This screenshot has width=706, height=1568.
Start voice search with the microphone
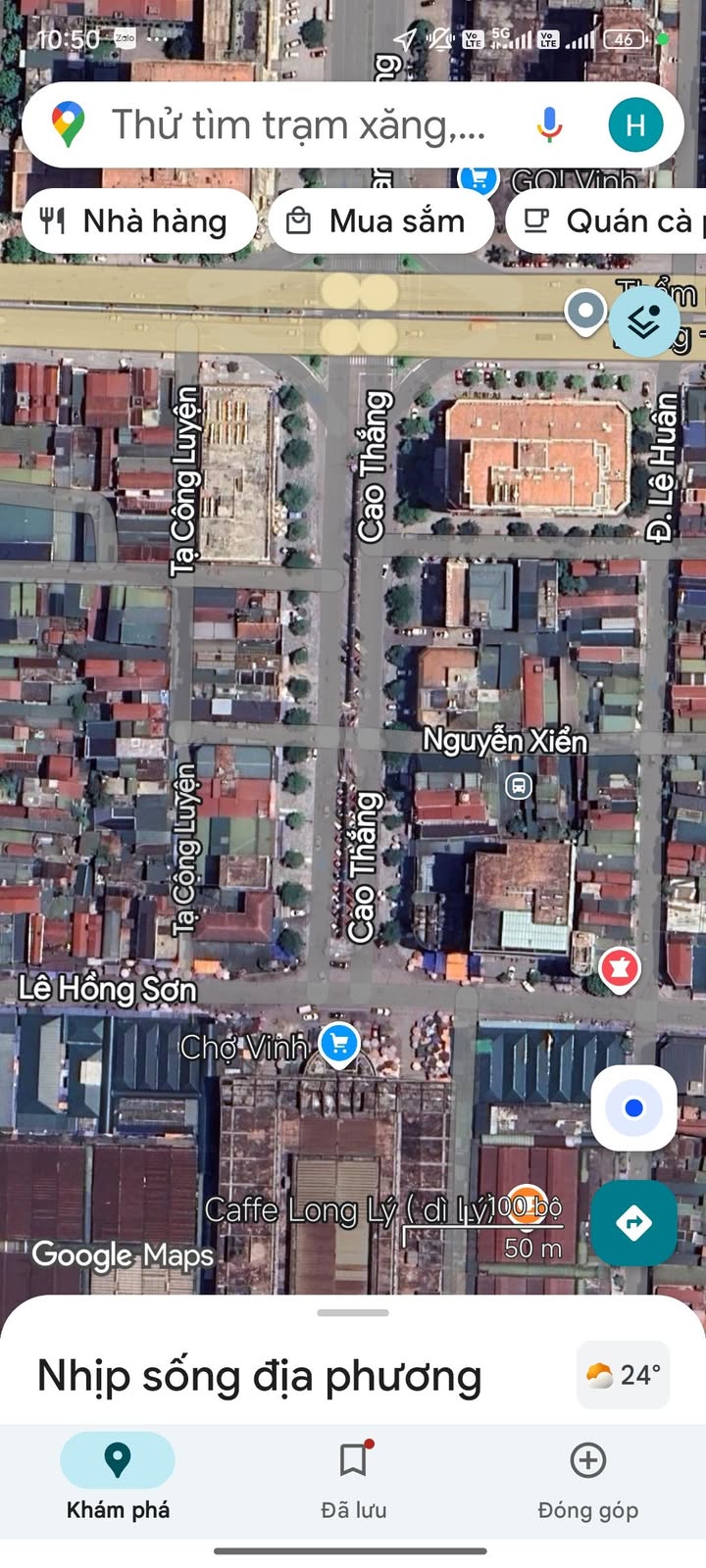coord(550,125)
